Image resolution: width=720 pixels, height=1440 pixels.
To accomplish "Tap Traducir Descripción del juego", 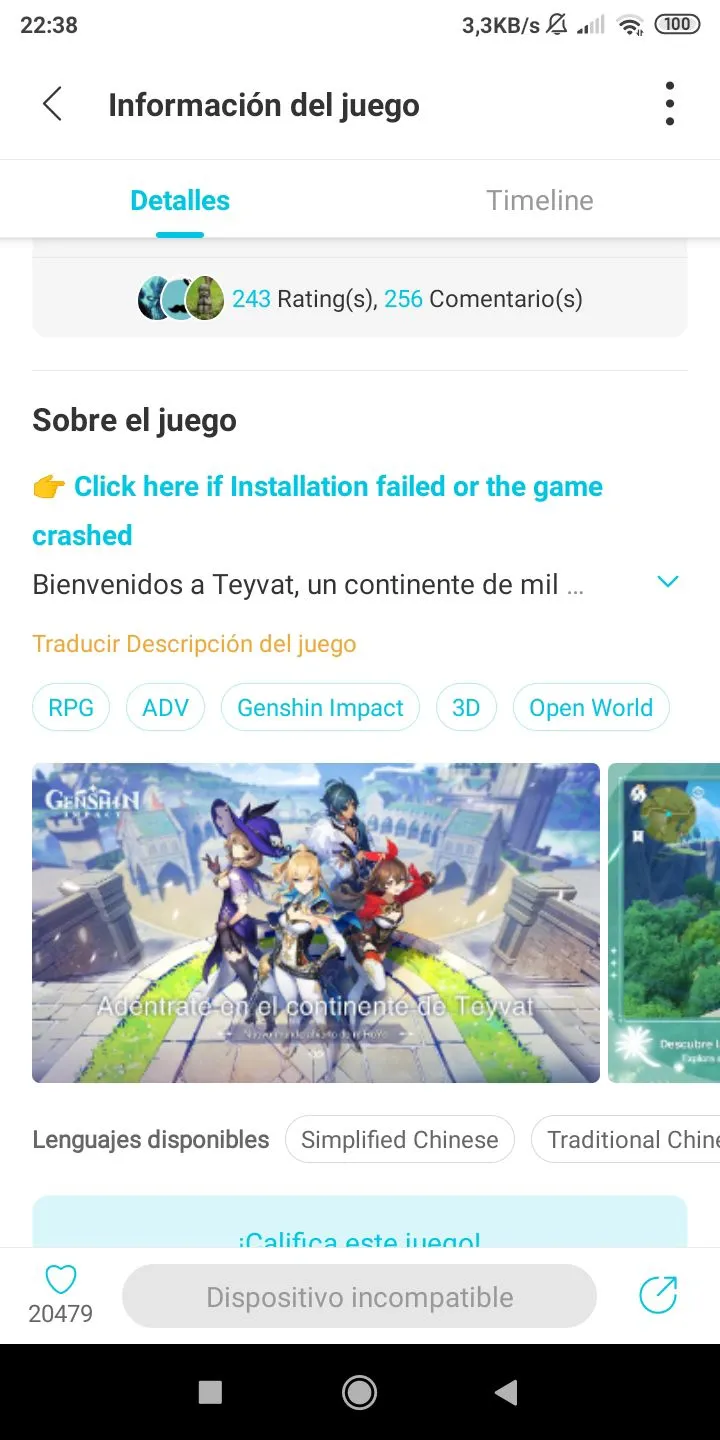I will (x=194, y=643).
